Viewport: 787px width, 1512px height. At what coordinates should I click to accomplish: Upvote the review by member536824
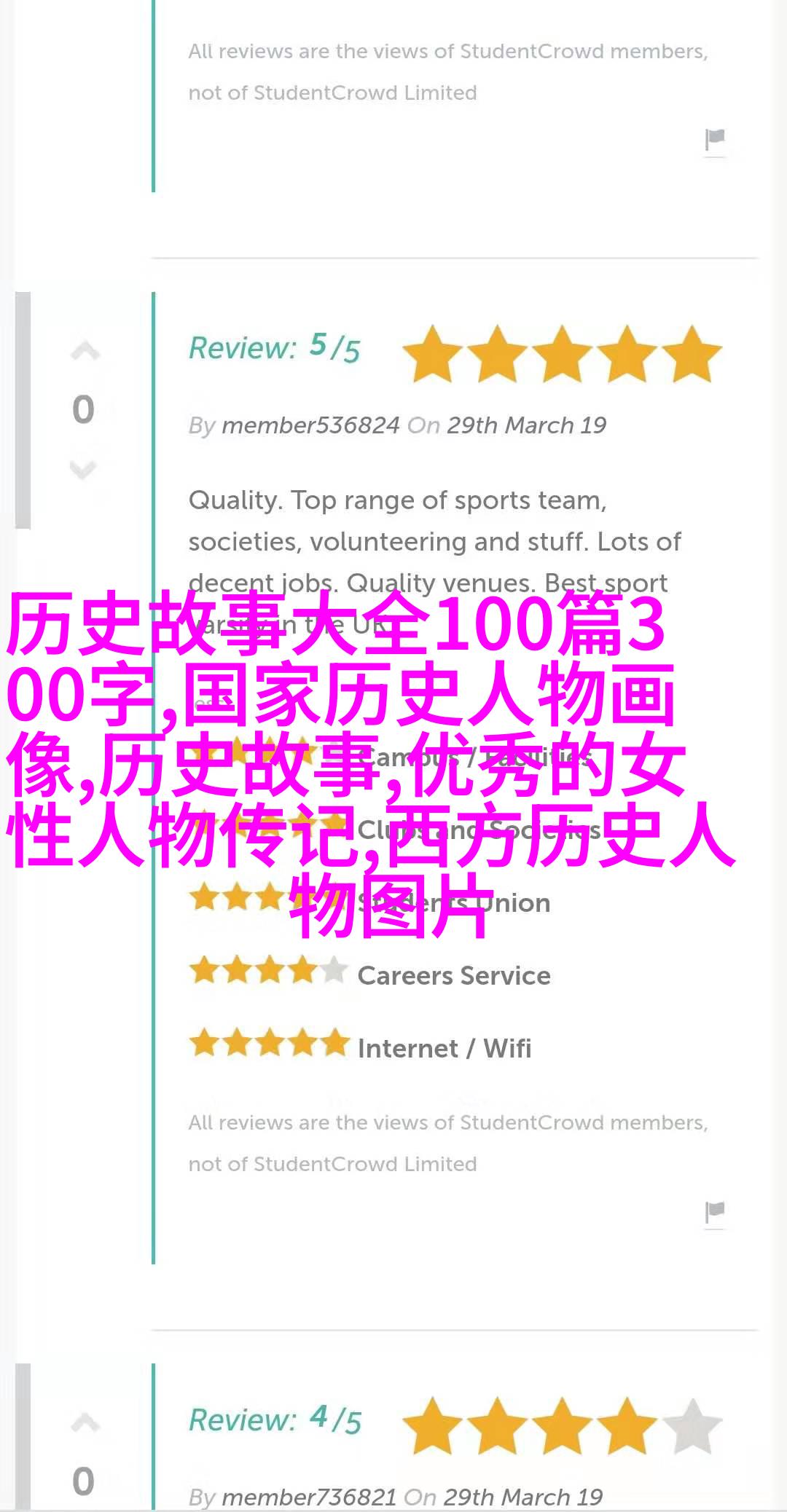pos(85,352)
